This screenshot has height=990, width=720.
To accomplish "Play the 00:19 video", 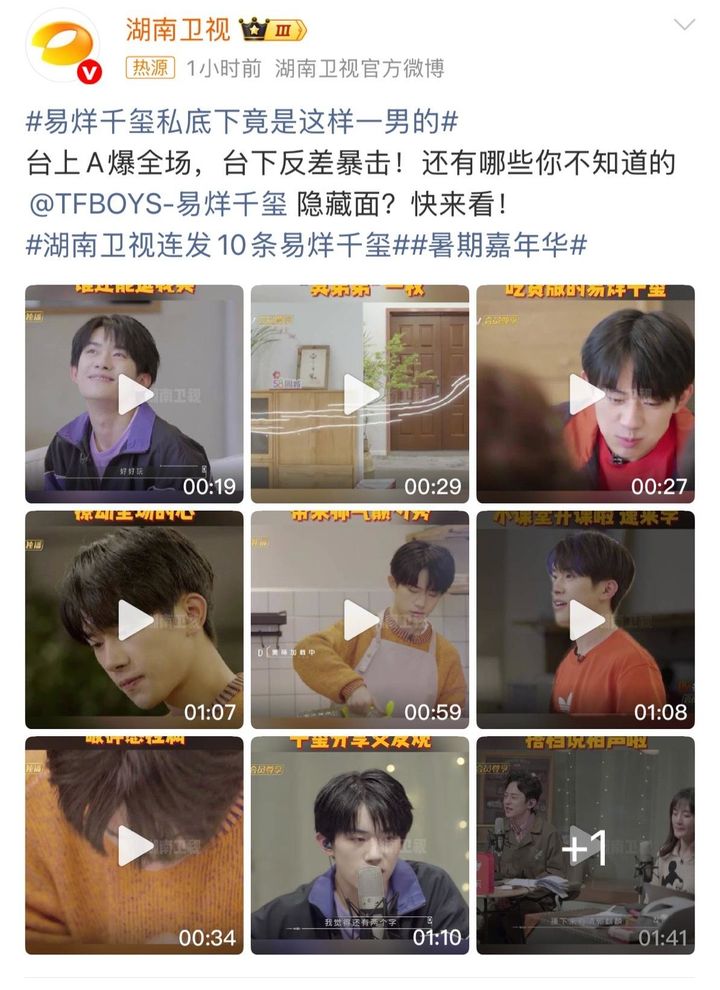I will pos(134,394).
